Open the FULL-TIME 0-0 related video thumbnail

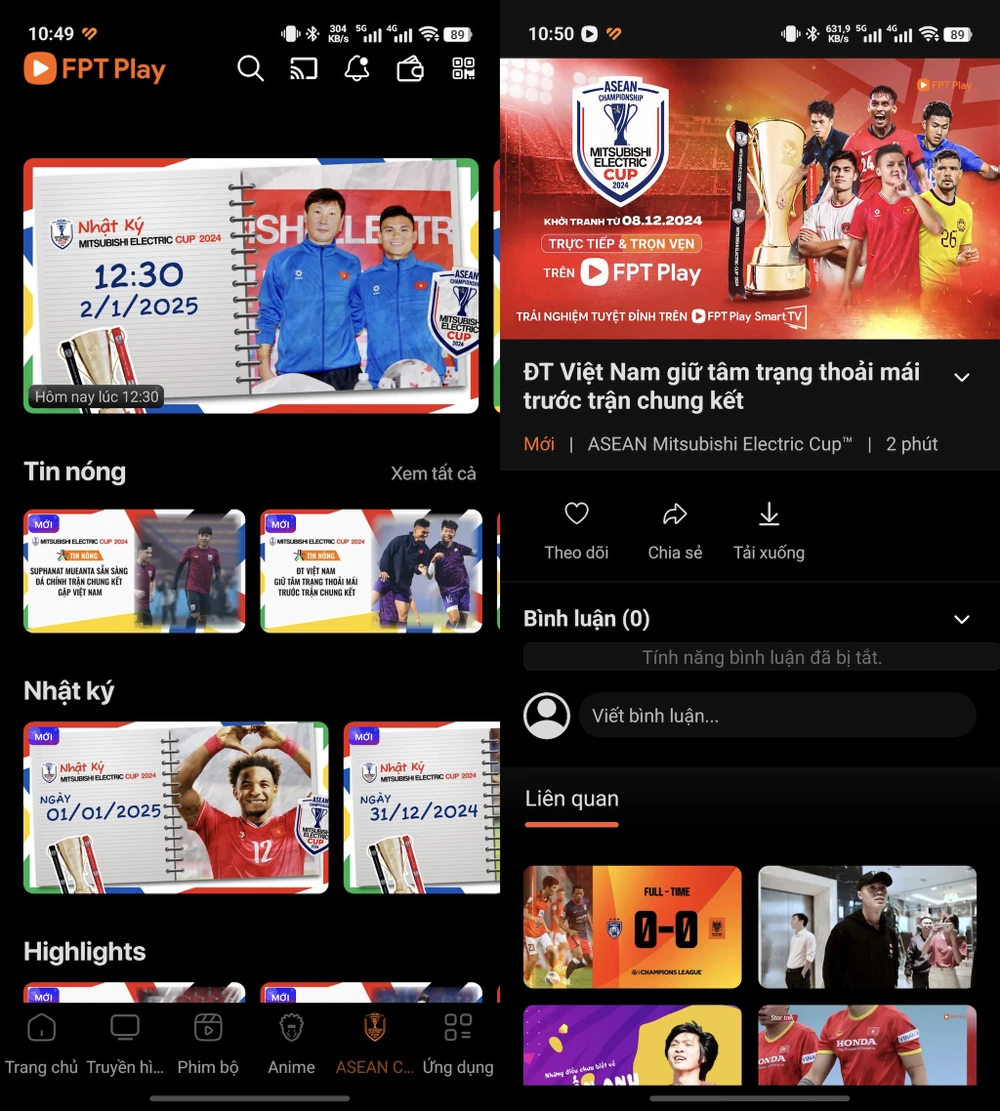point(633,926)
